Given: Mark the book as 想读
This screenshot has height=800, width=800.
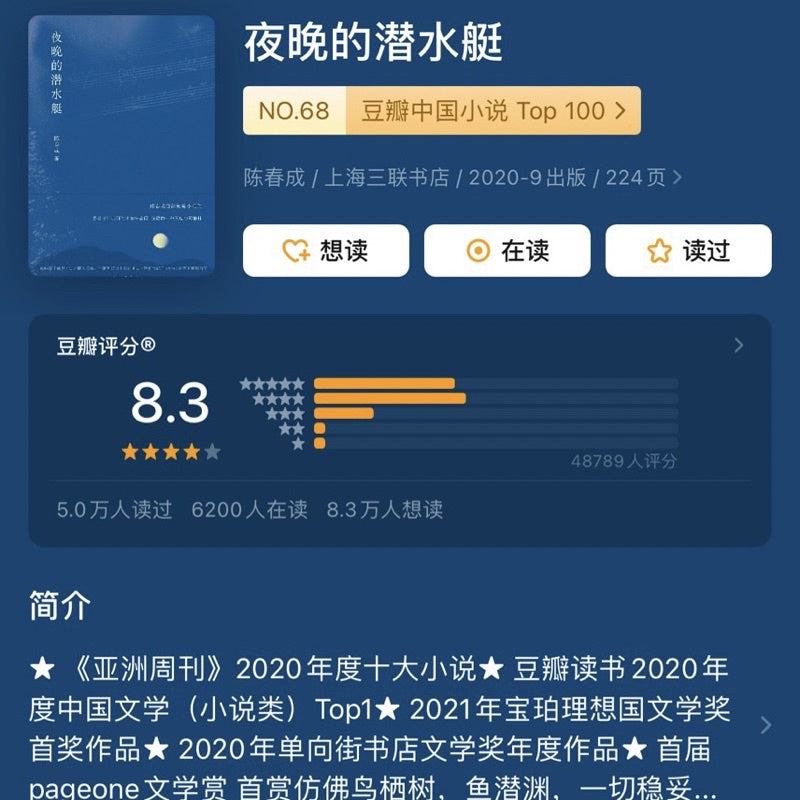Looking at the screenshot, I should point(326,251).
